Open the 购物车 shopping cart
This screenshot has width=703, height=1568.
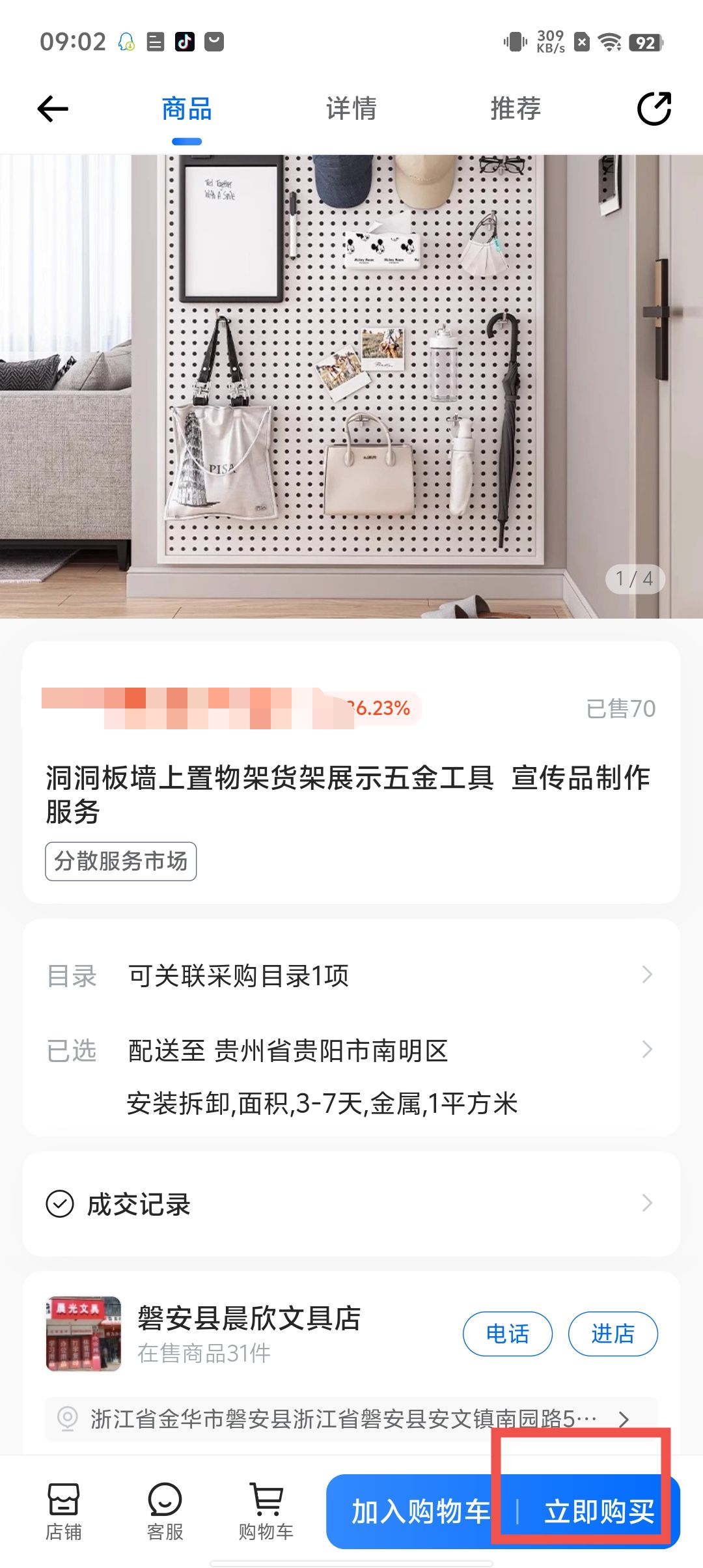tap(266, 1512)
